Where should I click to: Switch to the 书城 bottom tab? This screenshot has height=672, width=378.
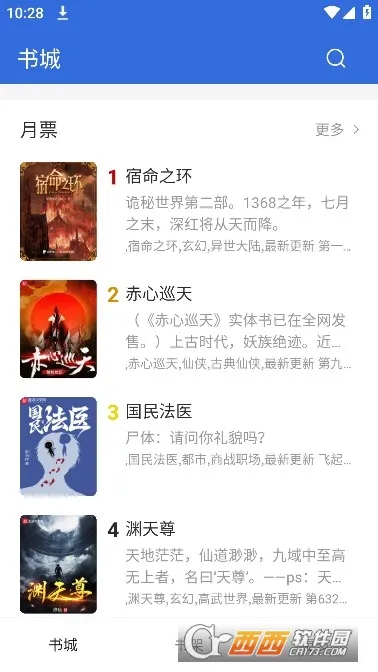[x=63, y=645]
